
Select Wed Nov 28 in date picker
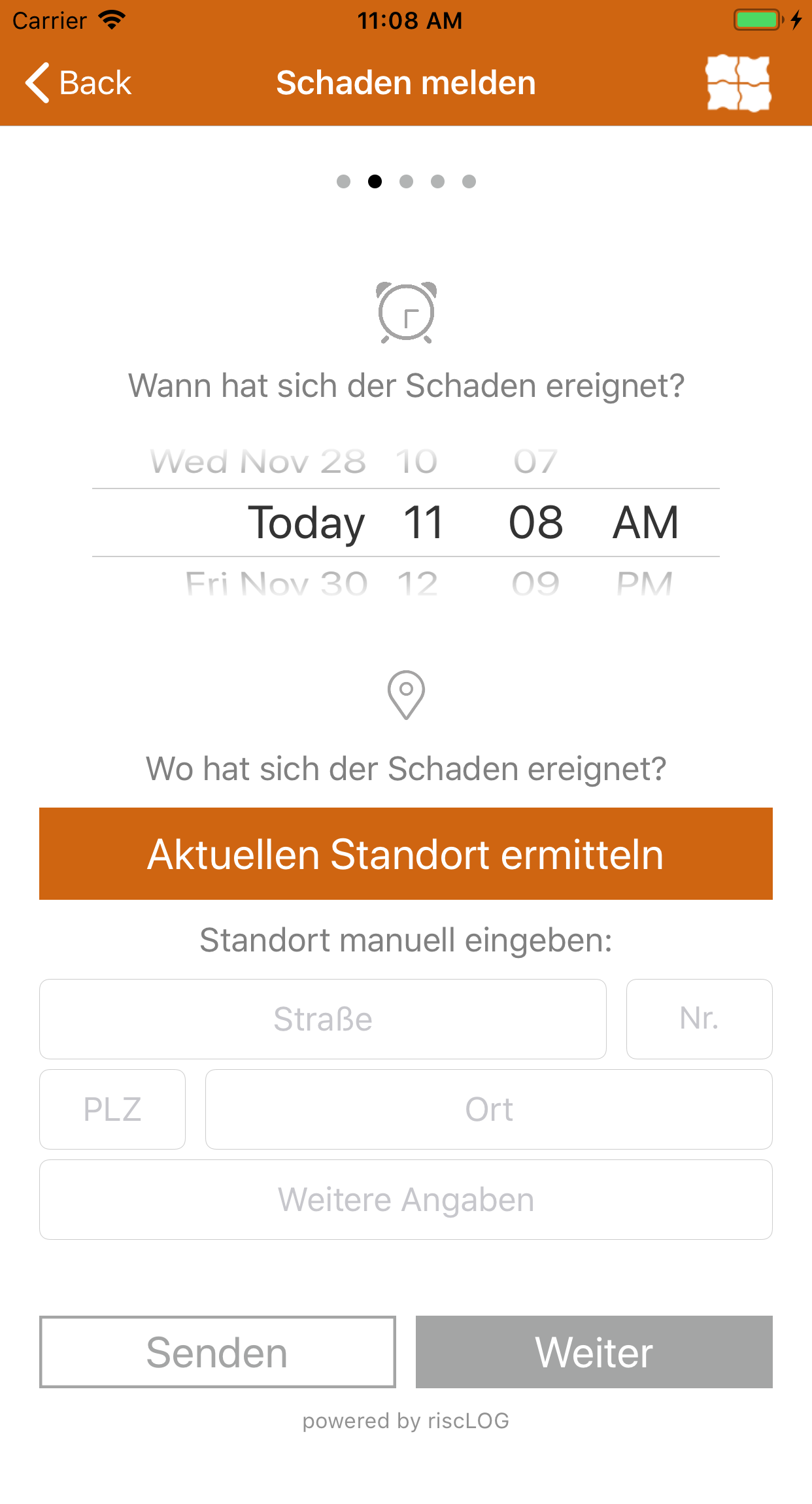(x=258, y=462)
